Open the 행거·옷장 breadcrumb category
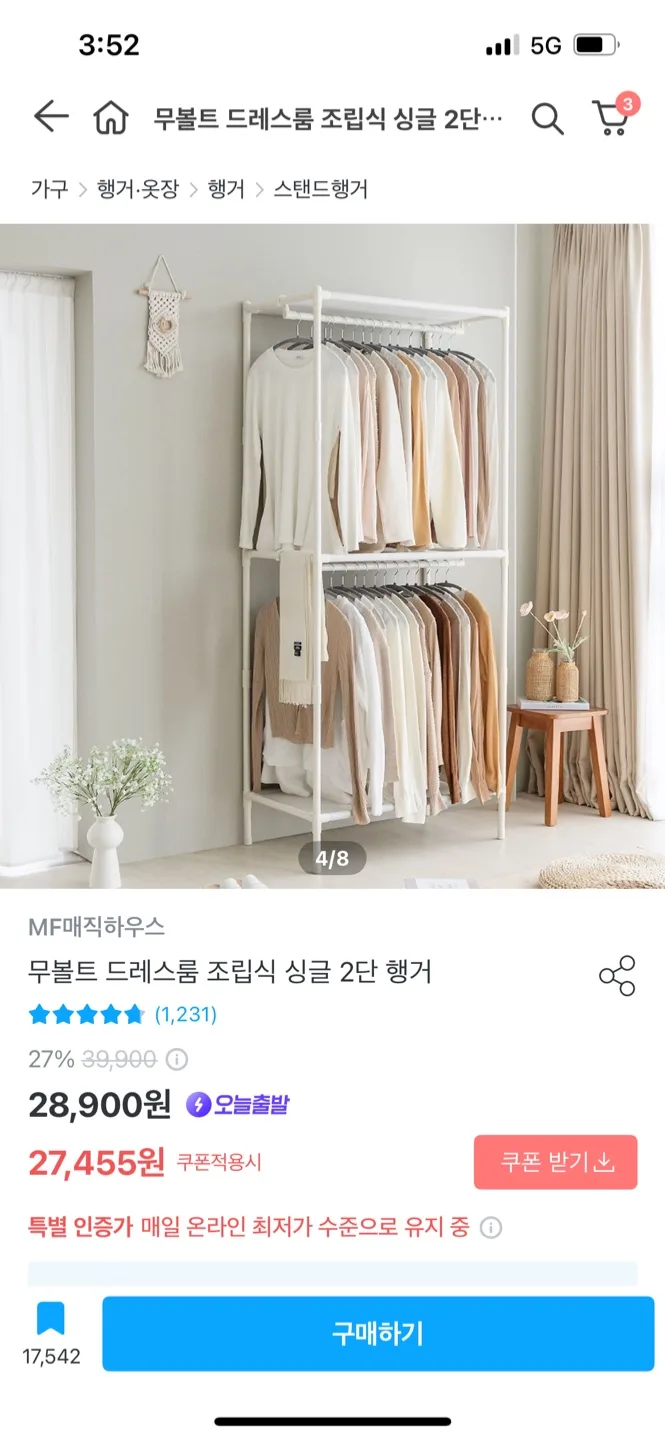Screen dimensions: 665x1440 point(137,188)
